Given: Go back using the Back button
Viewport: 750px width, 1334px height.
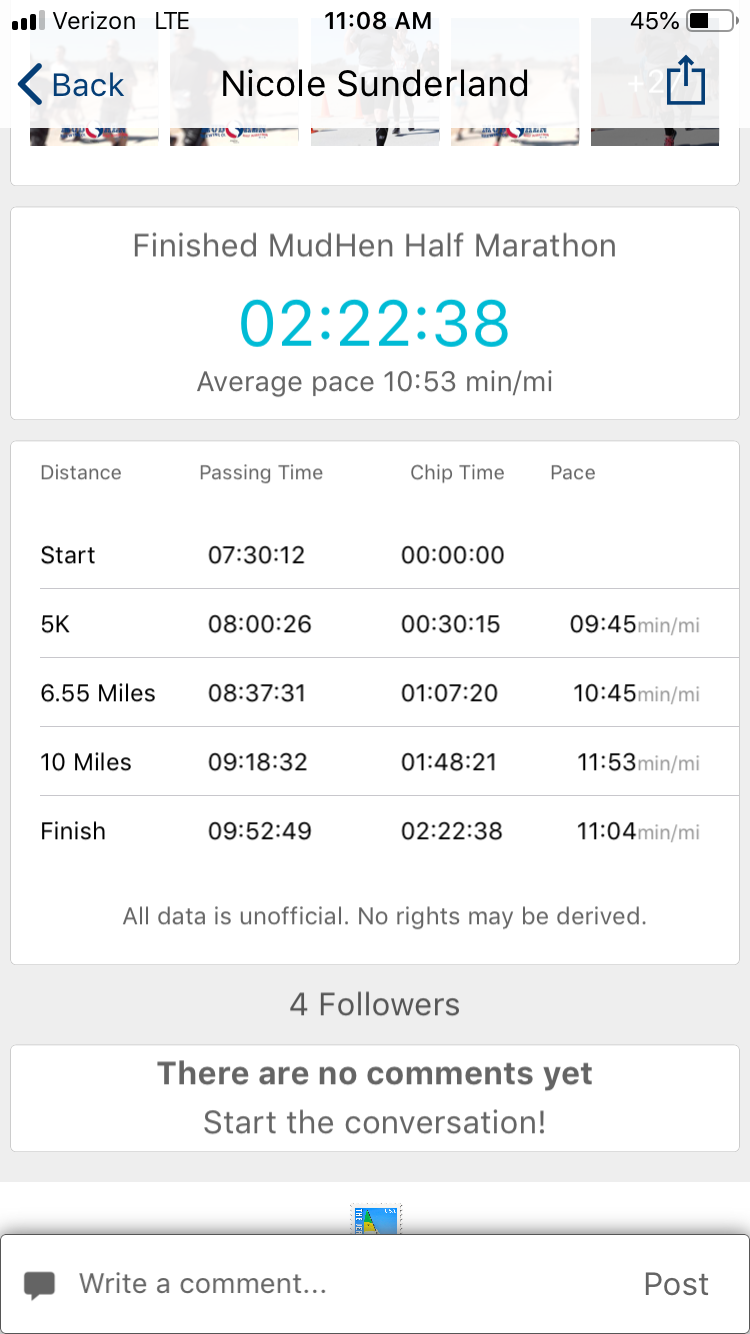Looking at the screenshot, I should pyautogui.click(x=71, y=85).
